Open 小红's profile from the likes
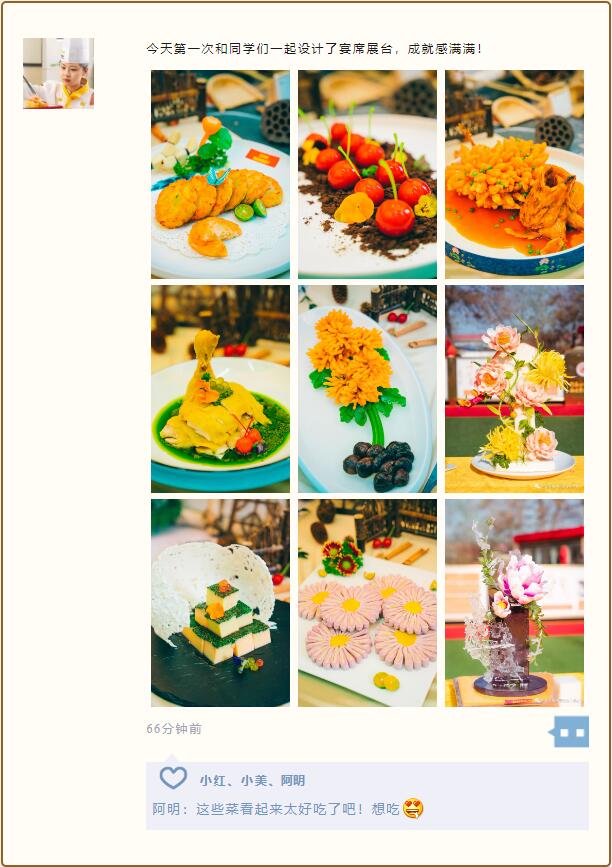The image size is (612, 867). 212,781
